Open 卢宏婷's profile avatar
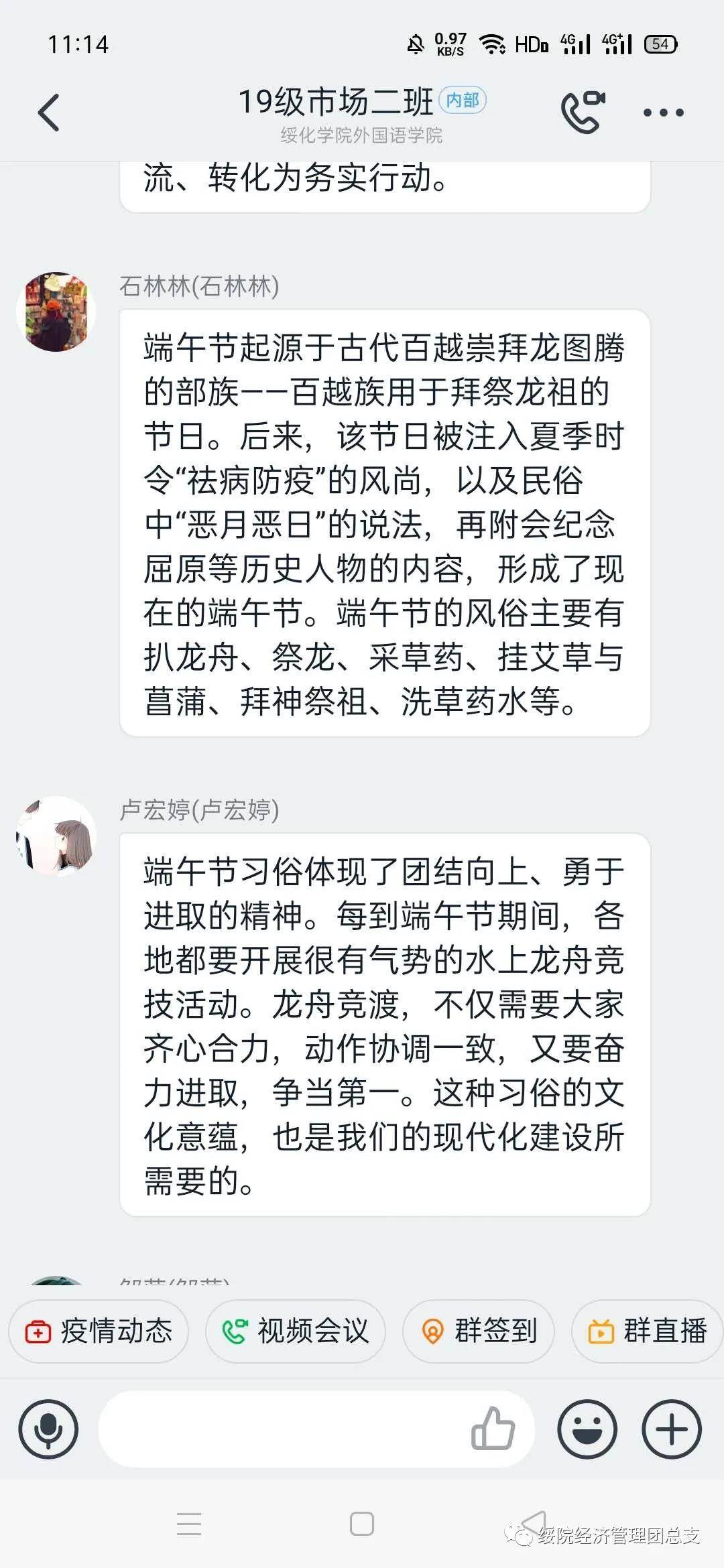 (x=56, y=836)
